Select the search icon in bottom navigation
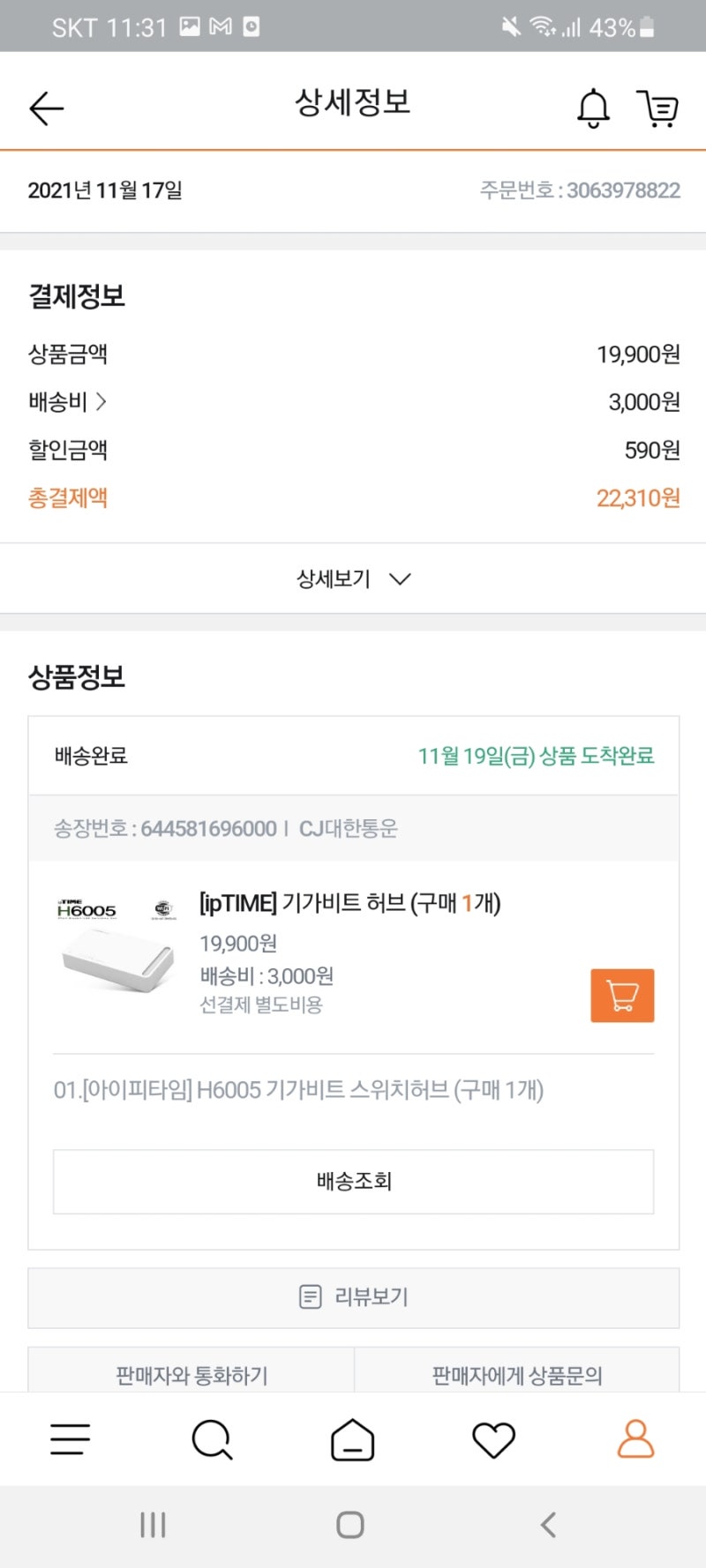706x1568 pixels. 211,1439
